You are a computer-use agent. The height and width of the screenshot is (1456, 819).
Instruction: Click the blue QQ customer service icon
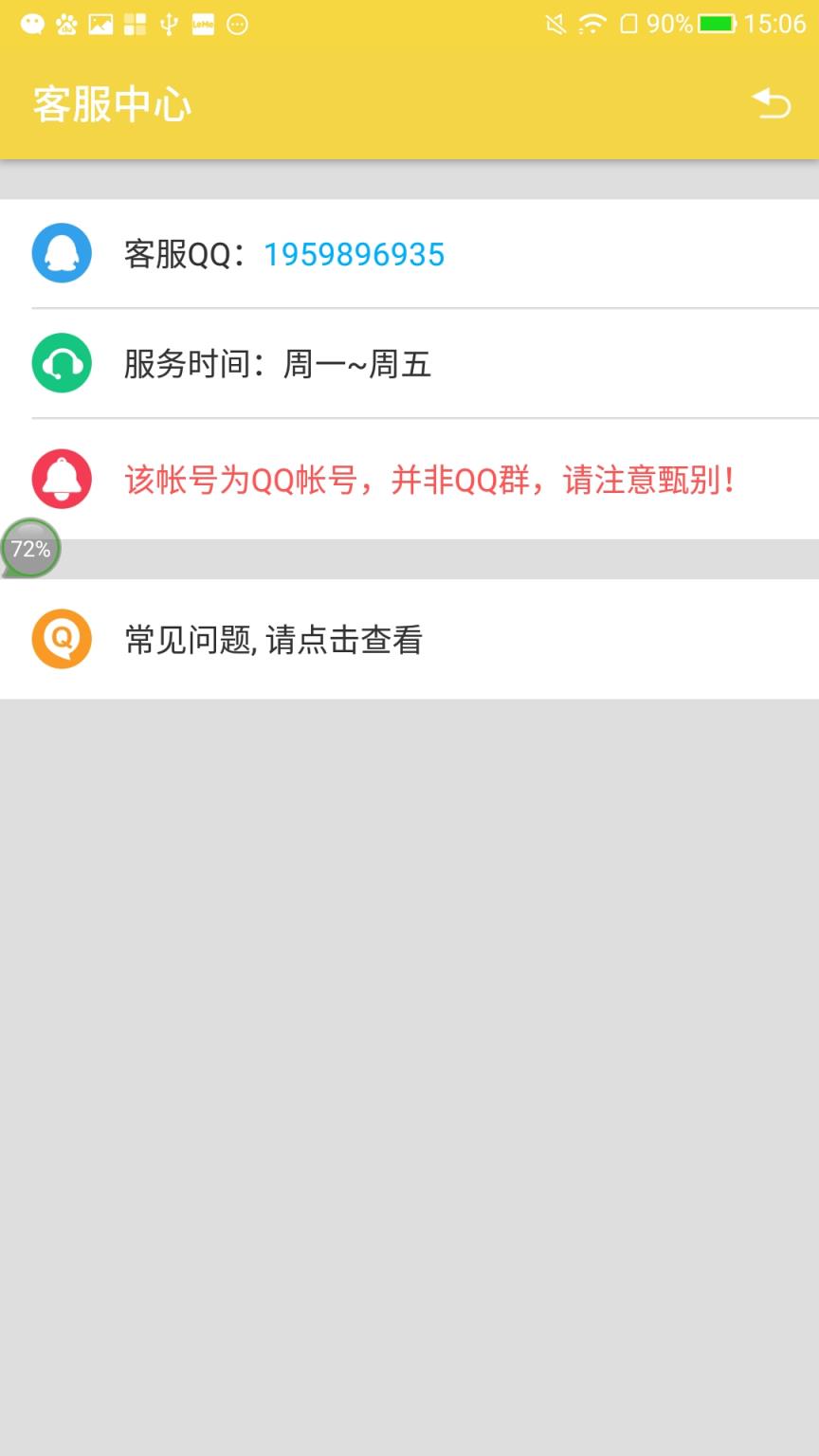62,253
